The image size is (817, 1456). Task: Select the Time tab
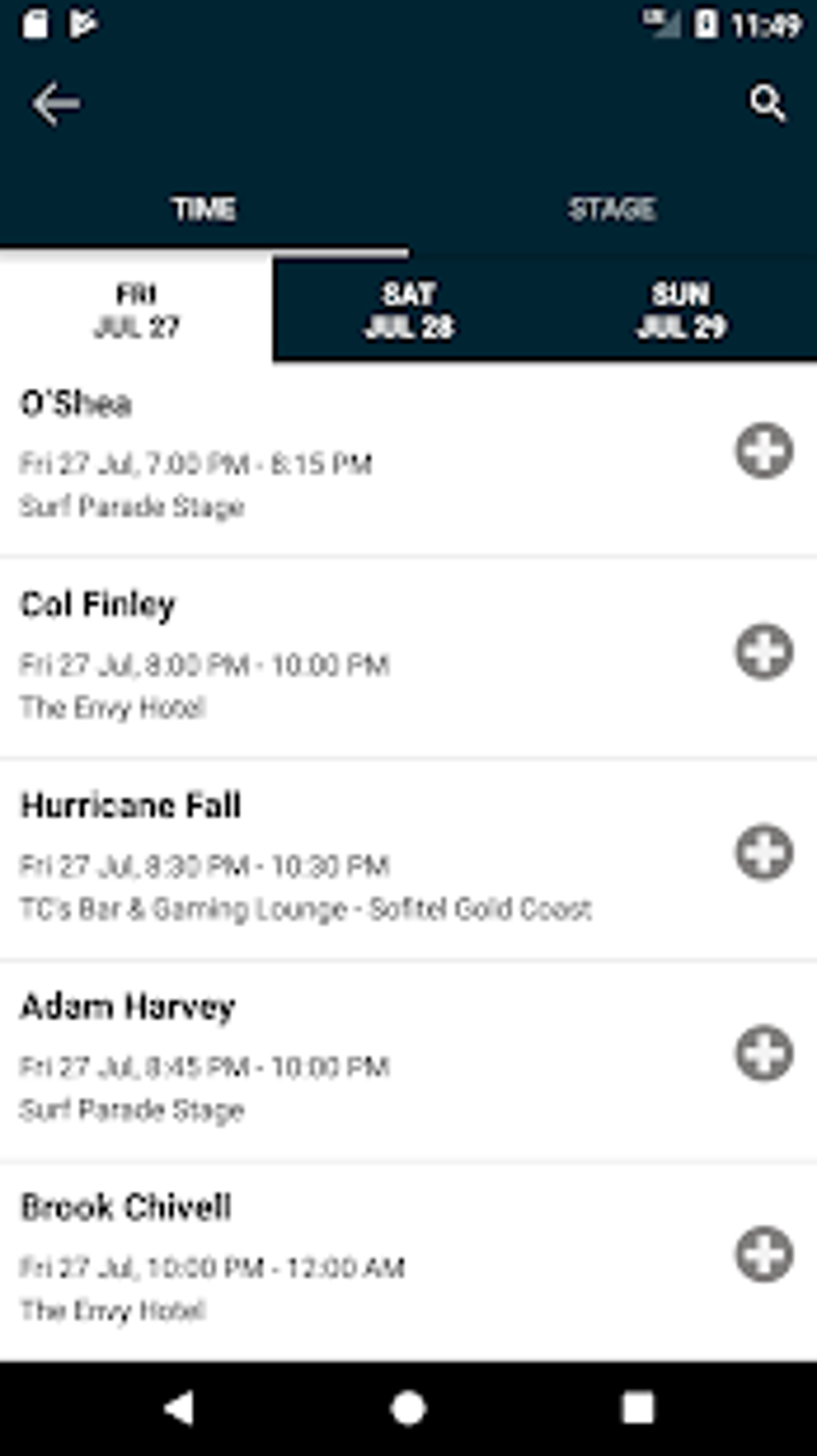tap(204, 209)
